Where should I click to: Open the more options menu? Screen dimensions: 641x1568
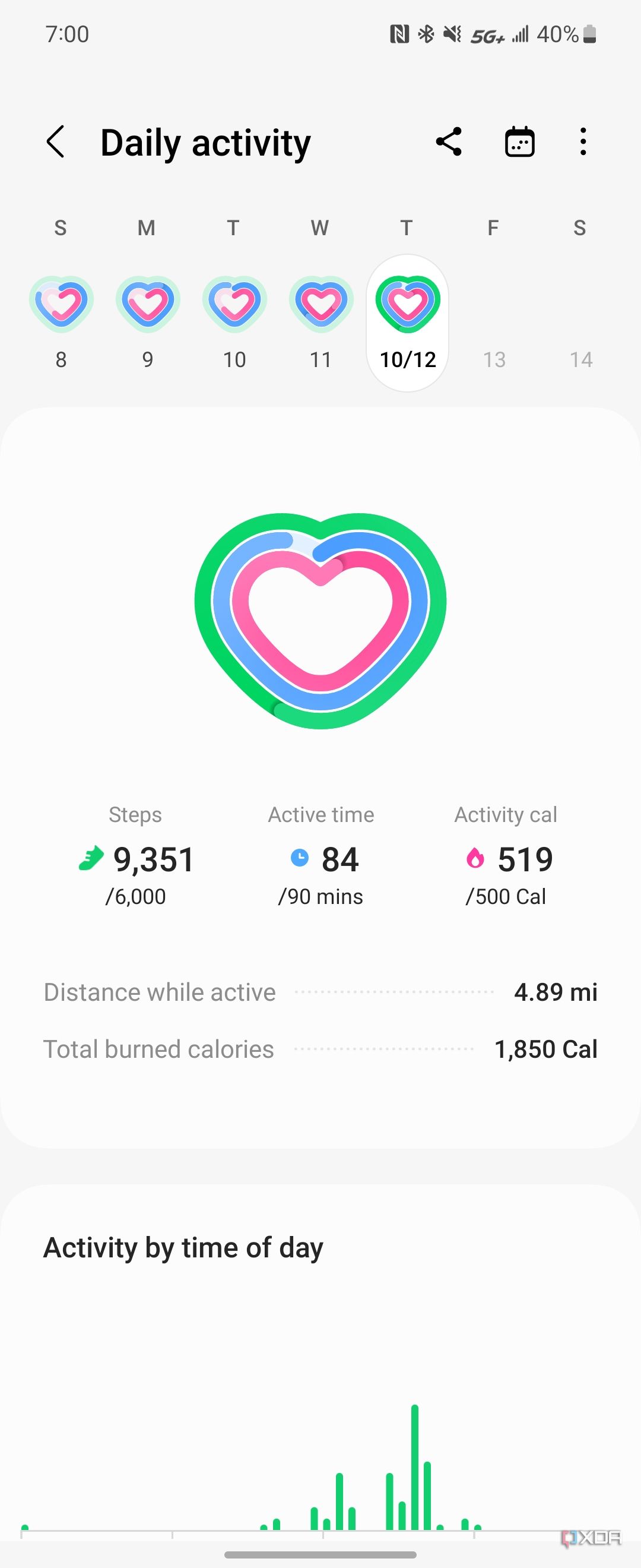click(583, 143)
